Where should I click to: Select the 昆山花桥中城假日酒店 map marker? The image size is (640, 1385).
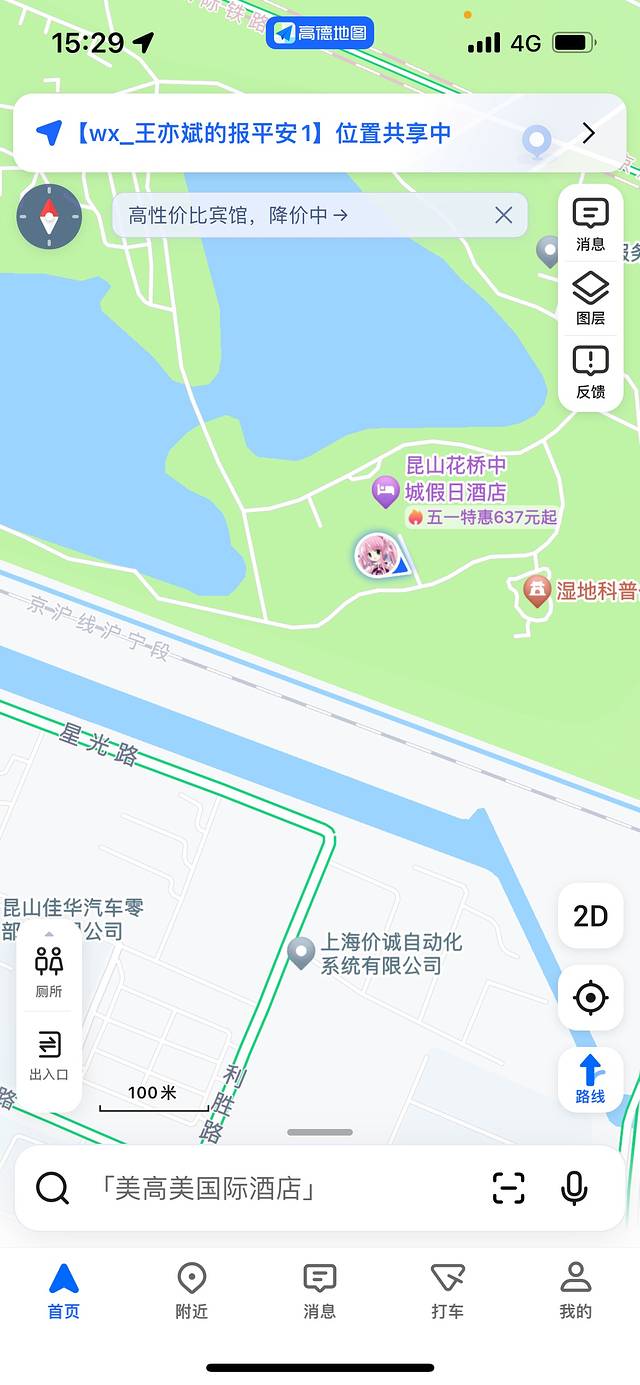pyautogui.click(x=386, y=491)
